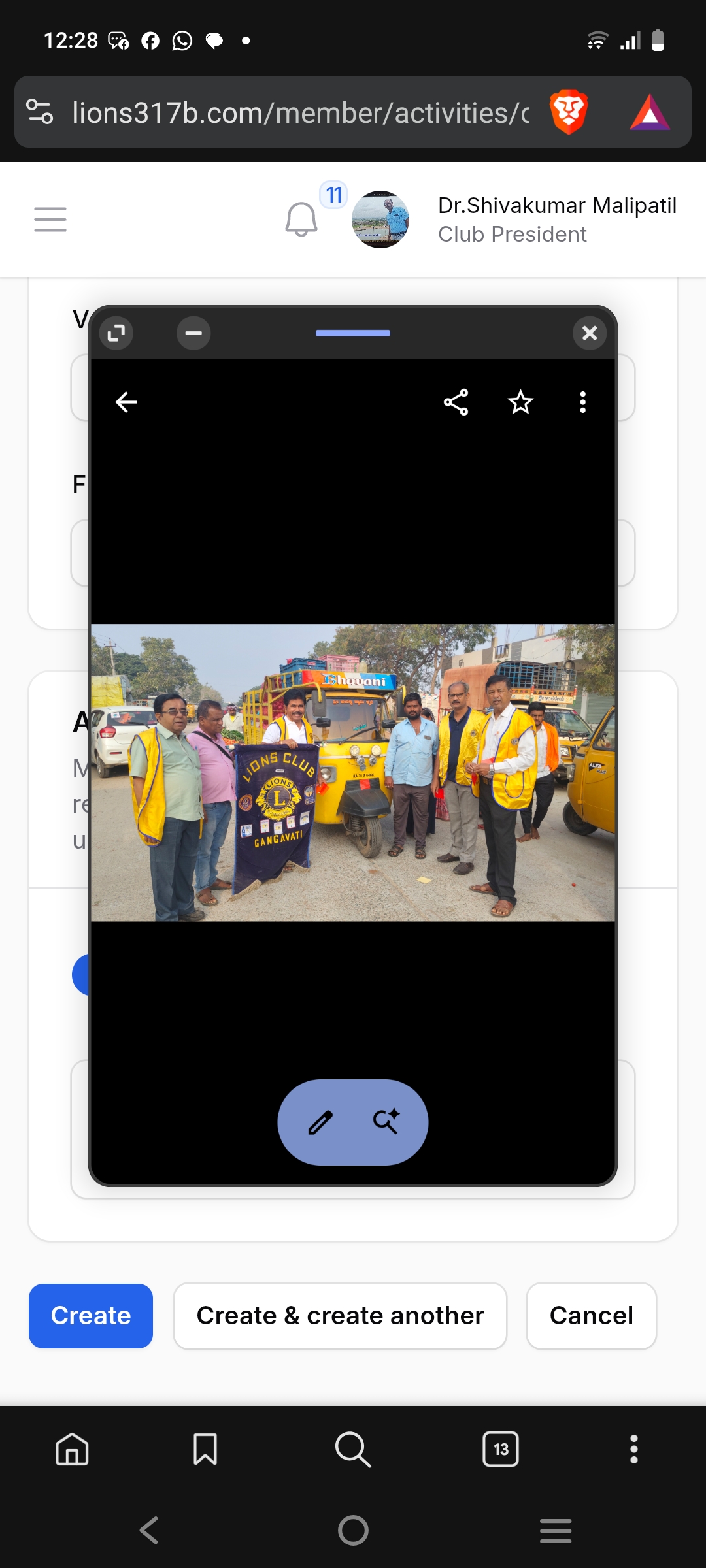Open Brave bookmarks from the bottom bar

click(205, 1450)
